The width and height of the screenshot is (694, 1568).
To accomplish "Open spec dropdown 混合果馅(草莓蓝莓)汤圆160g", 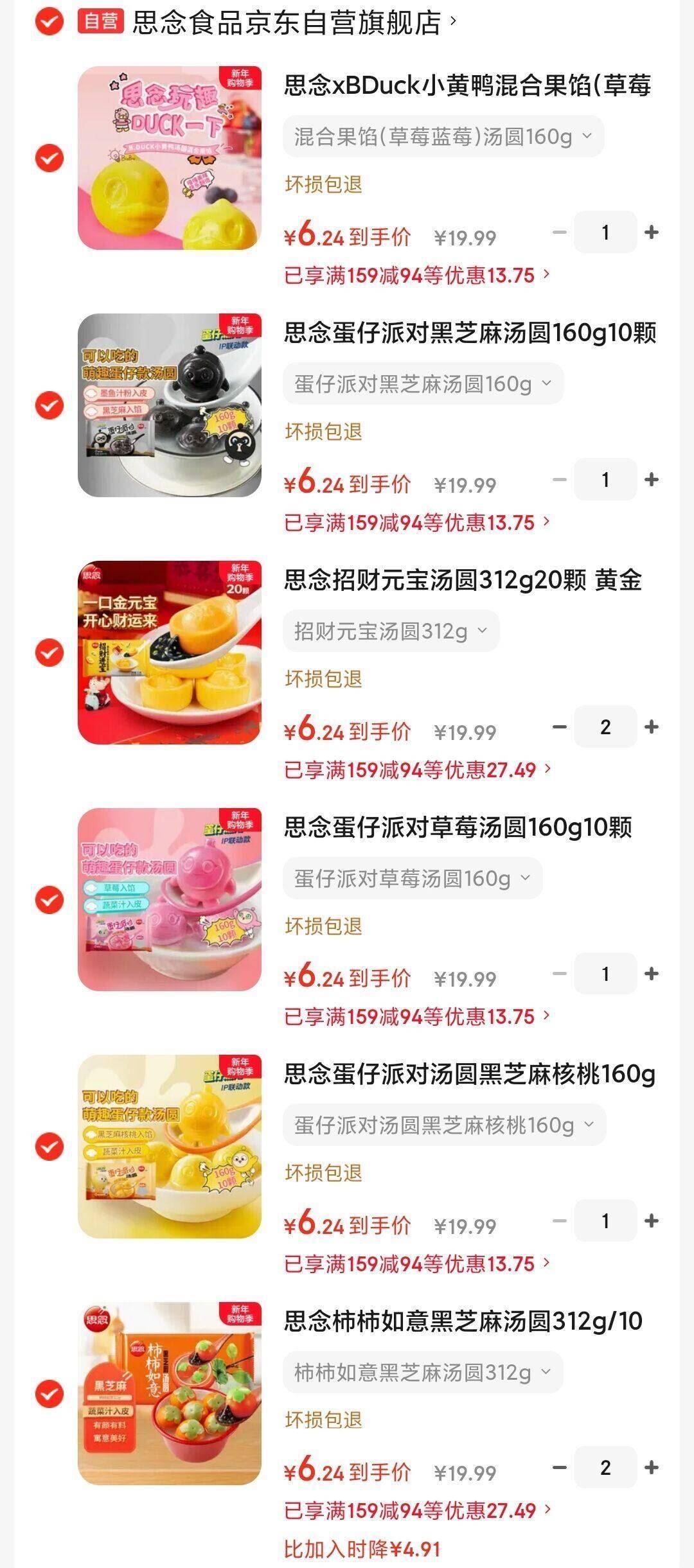I will 443,137.
